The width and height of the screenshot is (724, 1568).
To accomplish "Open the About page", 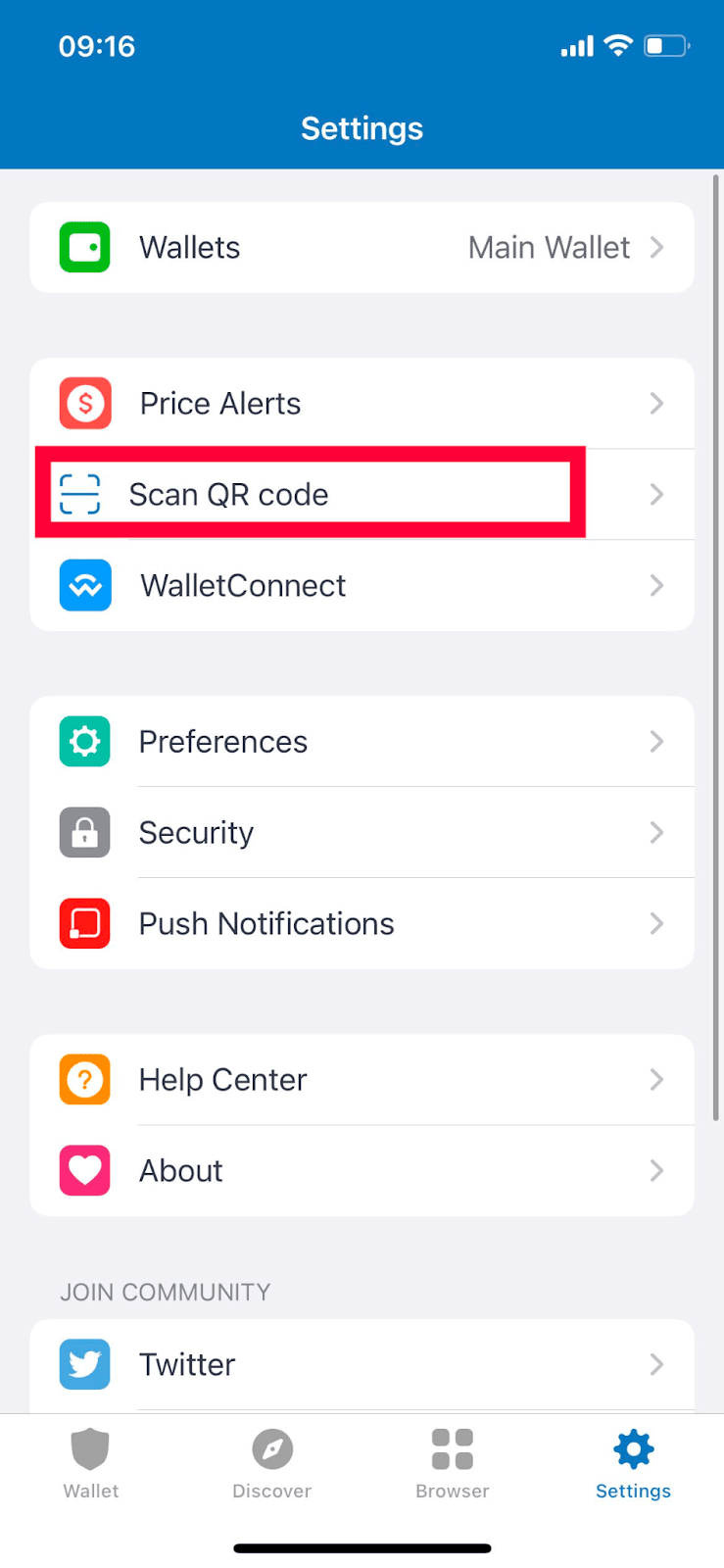I will (362, 1170).
